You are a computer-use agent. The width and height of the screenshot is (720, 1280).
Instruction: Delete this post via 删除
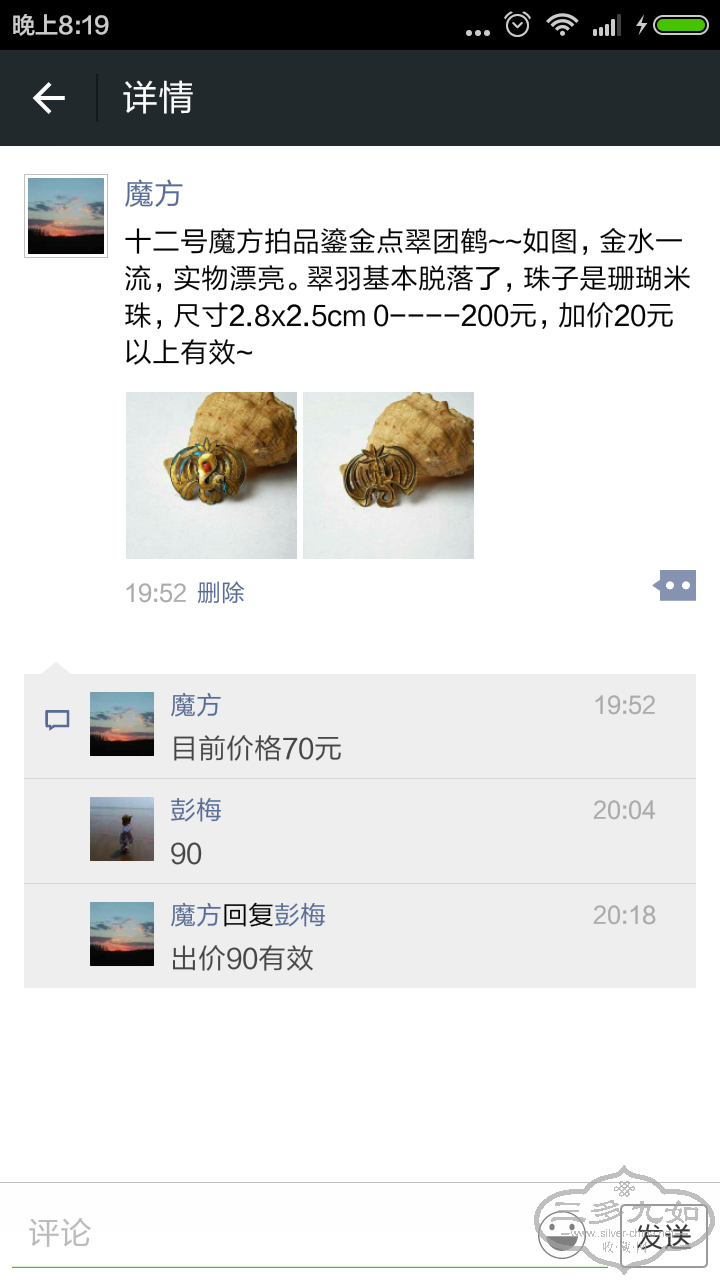tap(220, 593)
